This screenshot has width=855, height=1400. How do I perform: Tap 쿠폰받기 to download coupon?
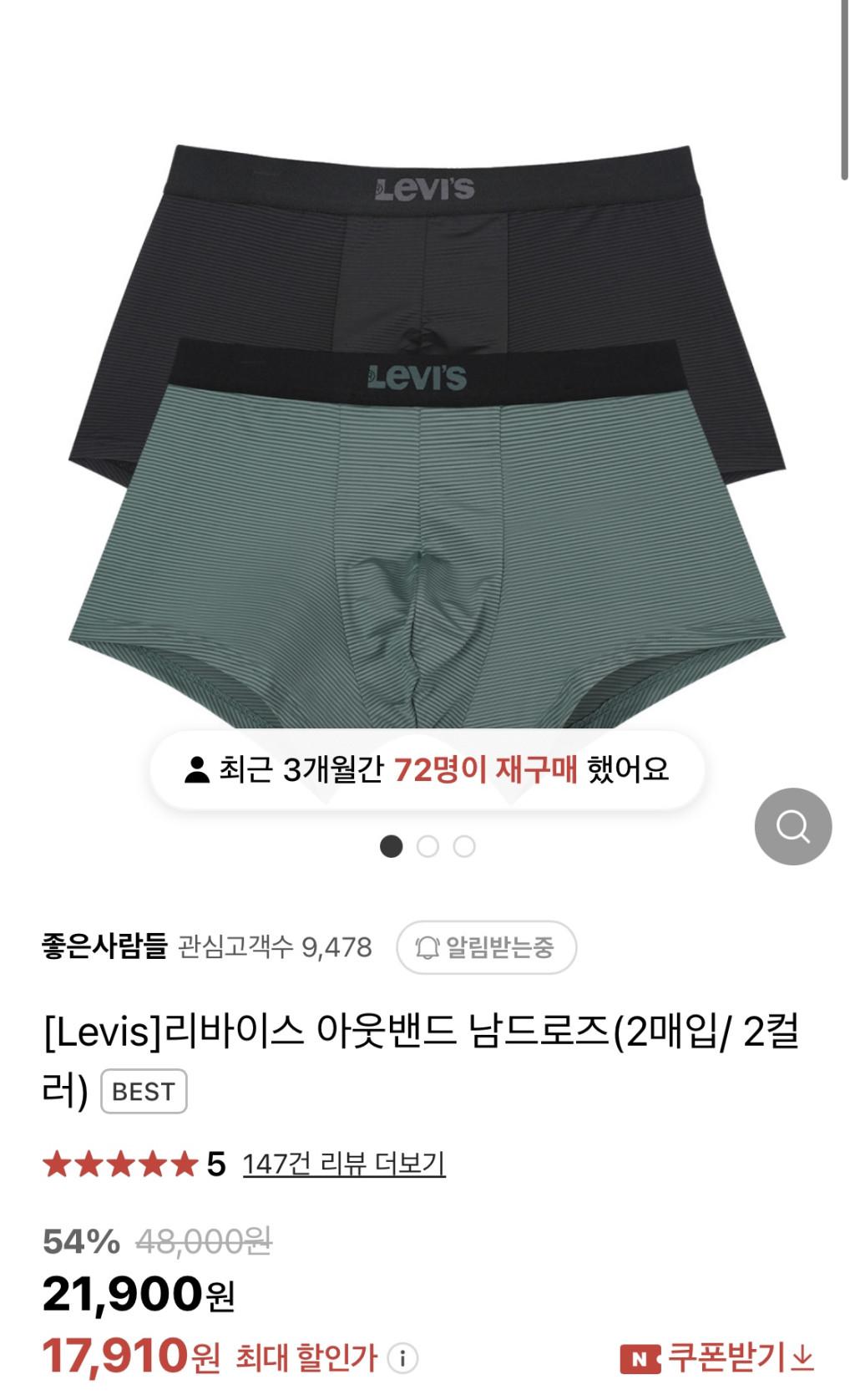tap(717, 1358)
